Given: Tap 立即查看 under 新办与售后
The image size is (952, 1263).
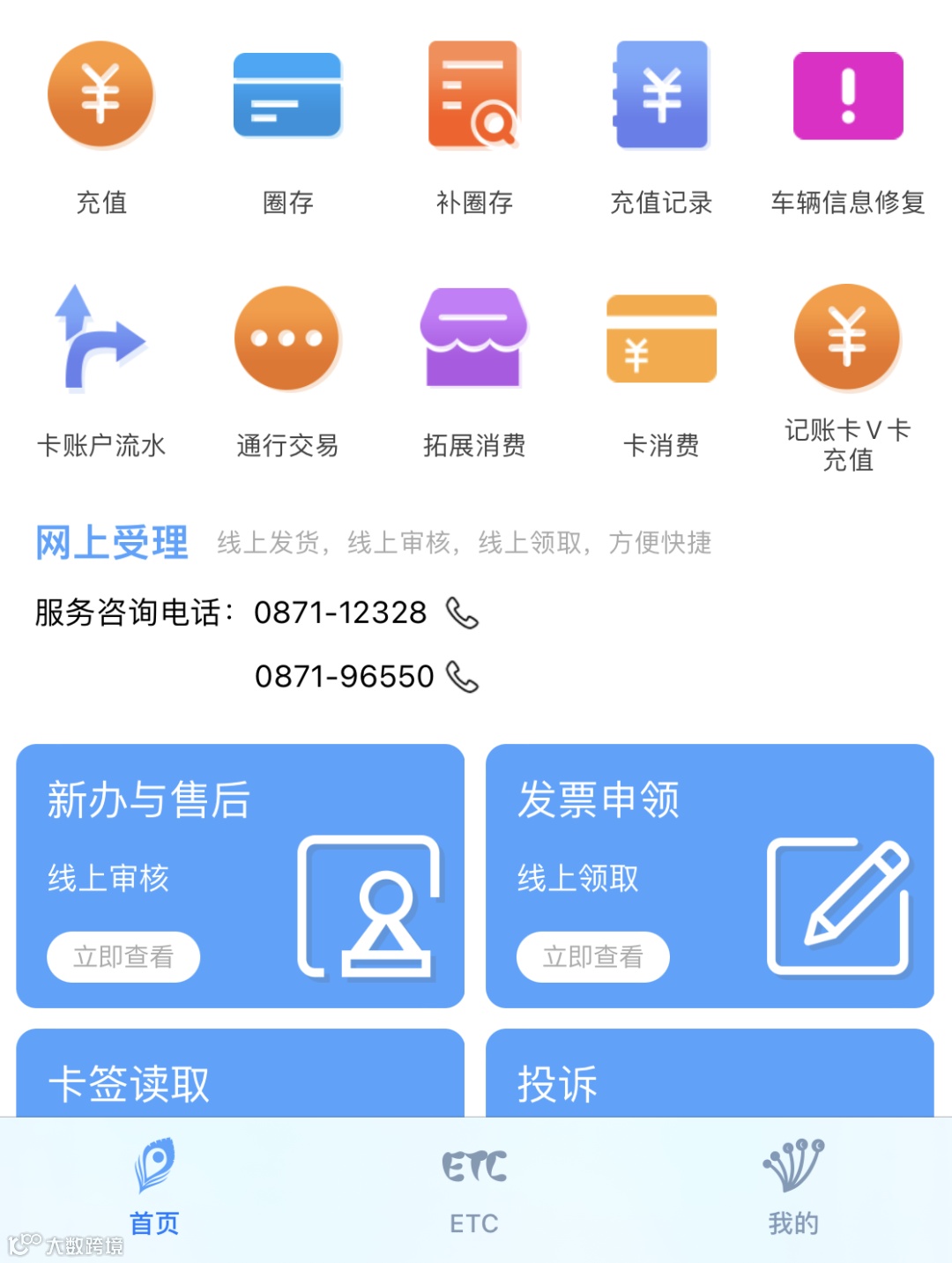Looking at the screenshot, I should 123,956.
